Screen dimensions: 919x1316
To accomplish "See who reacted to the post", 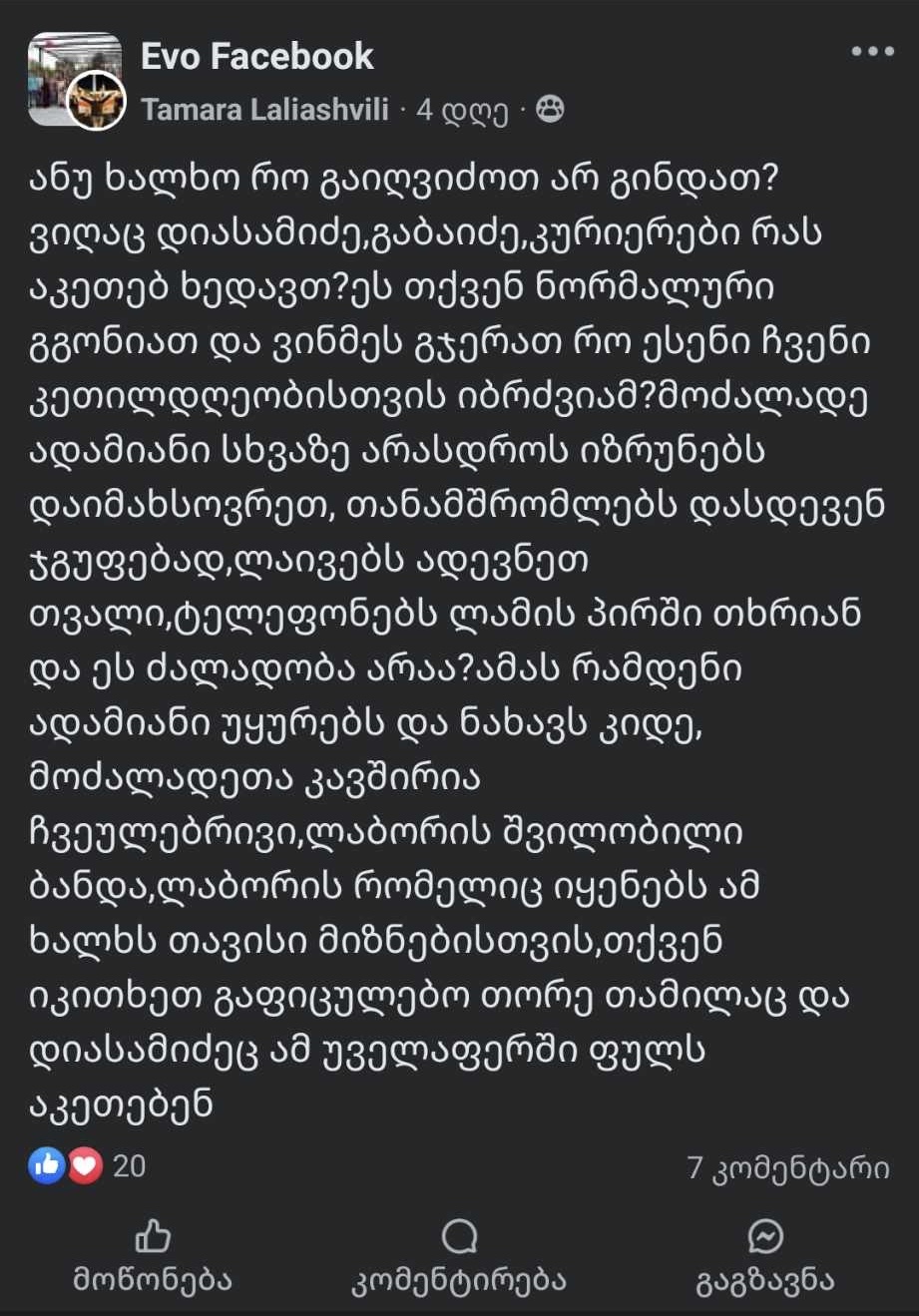I will pyautogui.click(x=88, y=1165).
